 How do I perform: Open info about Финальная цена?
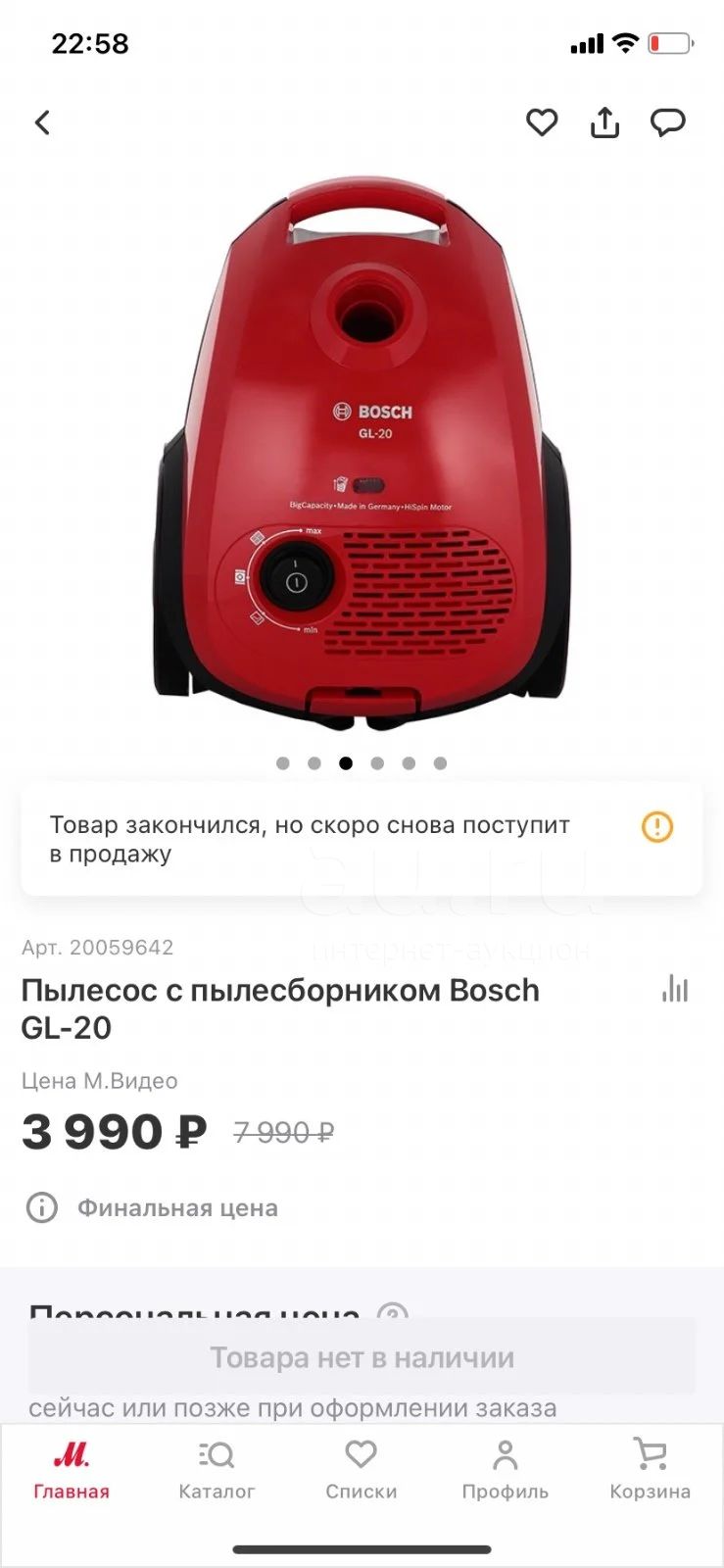[x=41, y=1207]
